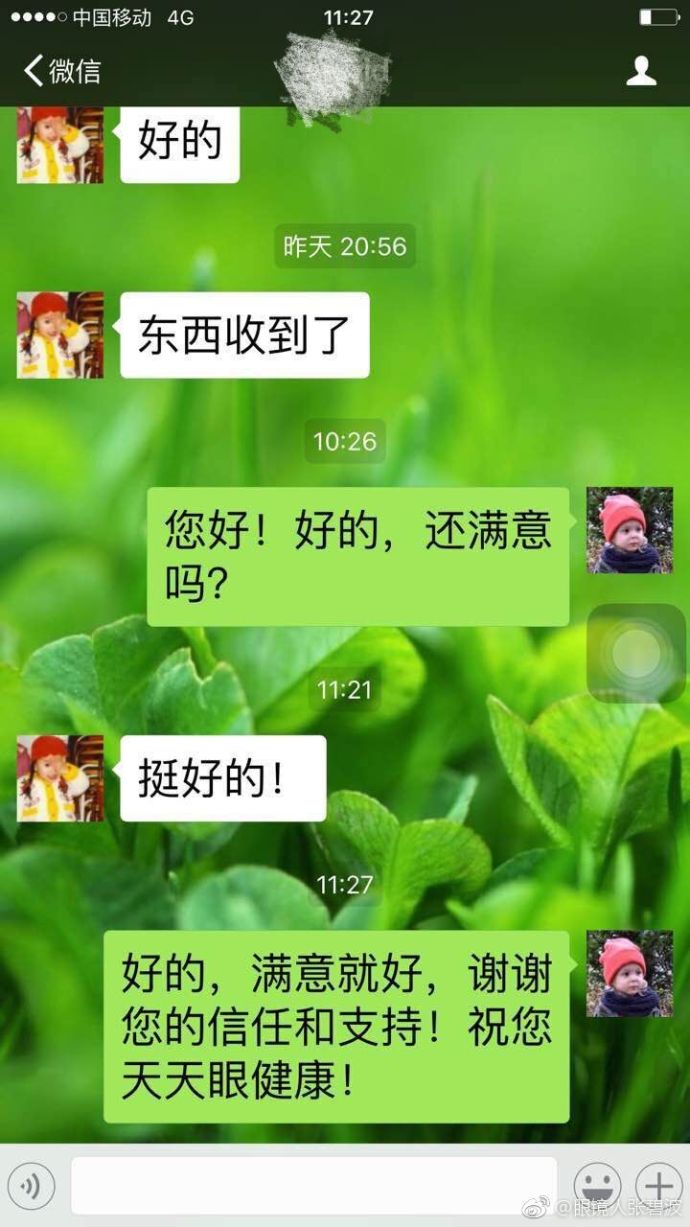Screen dimensions: 690x1227
Task: Open the chat info profile icon
Action: tap(641, 71)
